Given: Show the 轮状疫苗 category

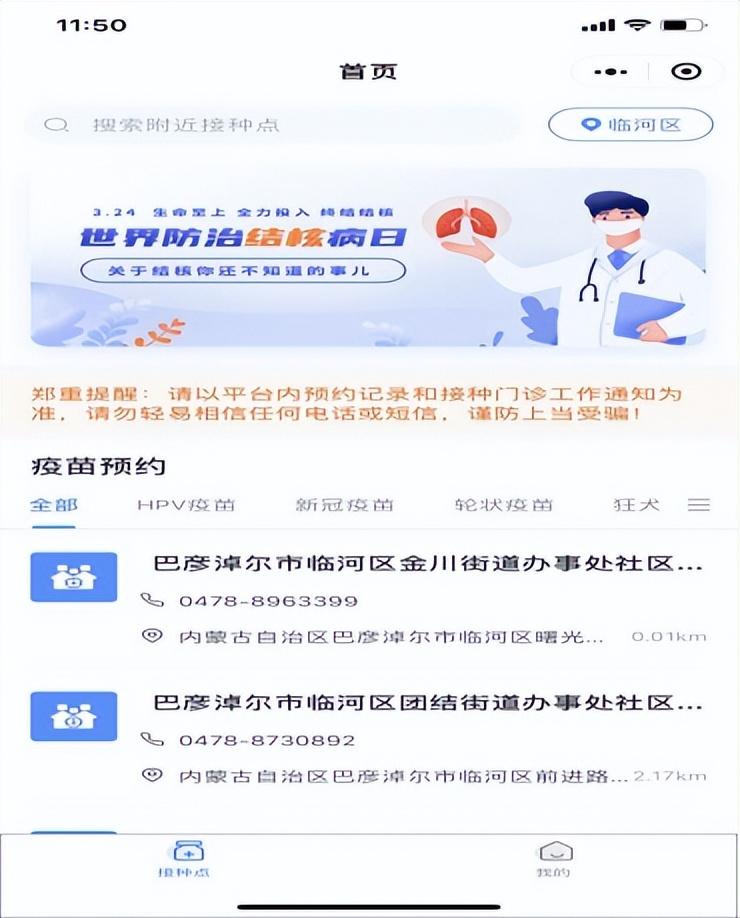Looking at the screenshot, I should coord(503,505).
